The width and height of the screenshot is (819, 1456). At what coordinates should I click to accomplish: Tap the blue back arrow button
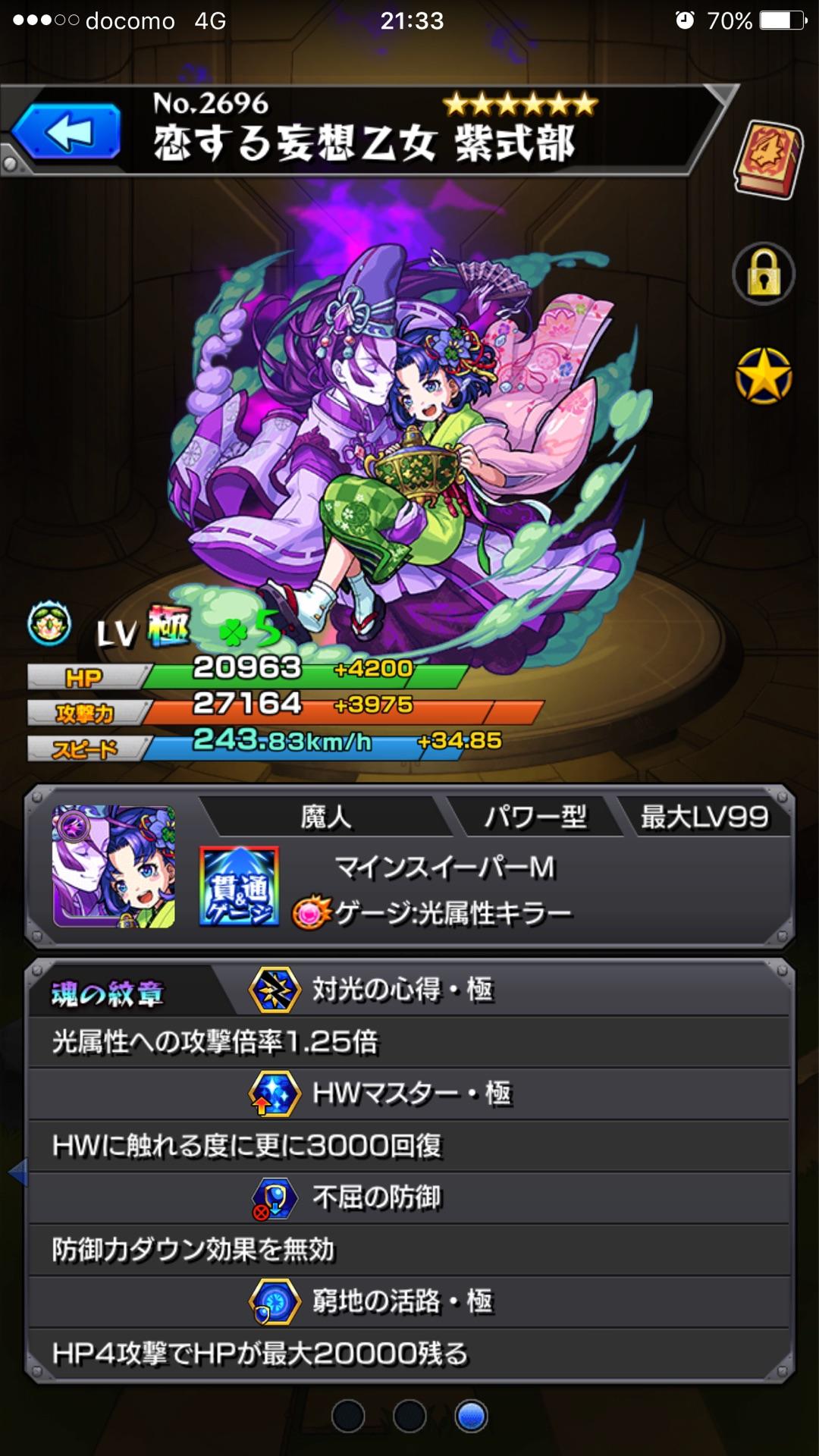pos(67,132)
